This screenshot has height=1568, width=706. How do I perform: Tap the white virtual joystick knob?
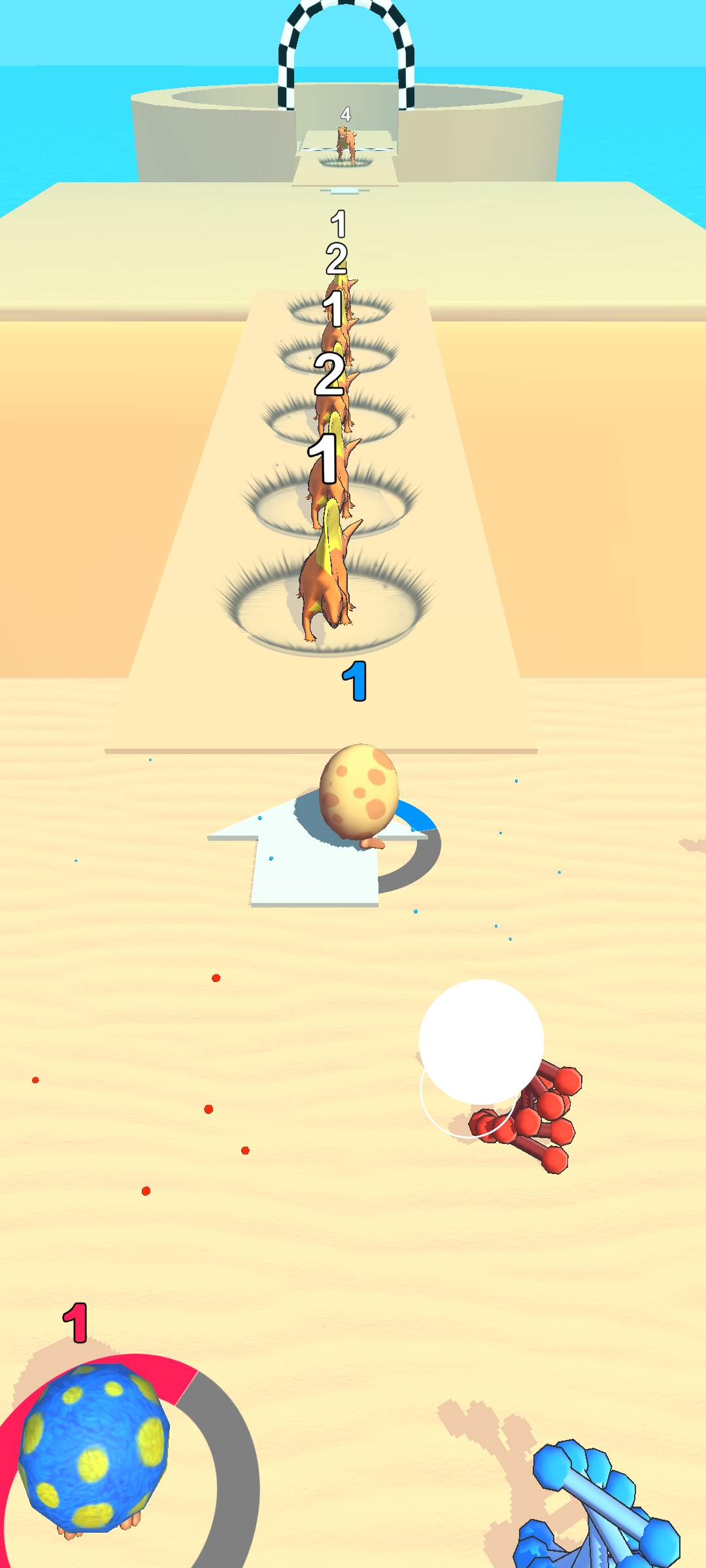pyautogui.click(x=481, y=1041)
